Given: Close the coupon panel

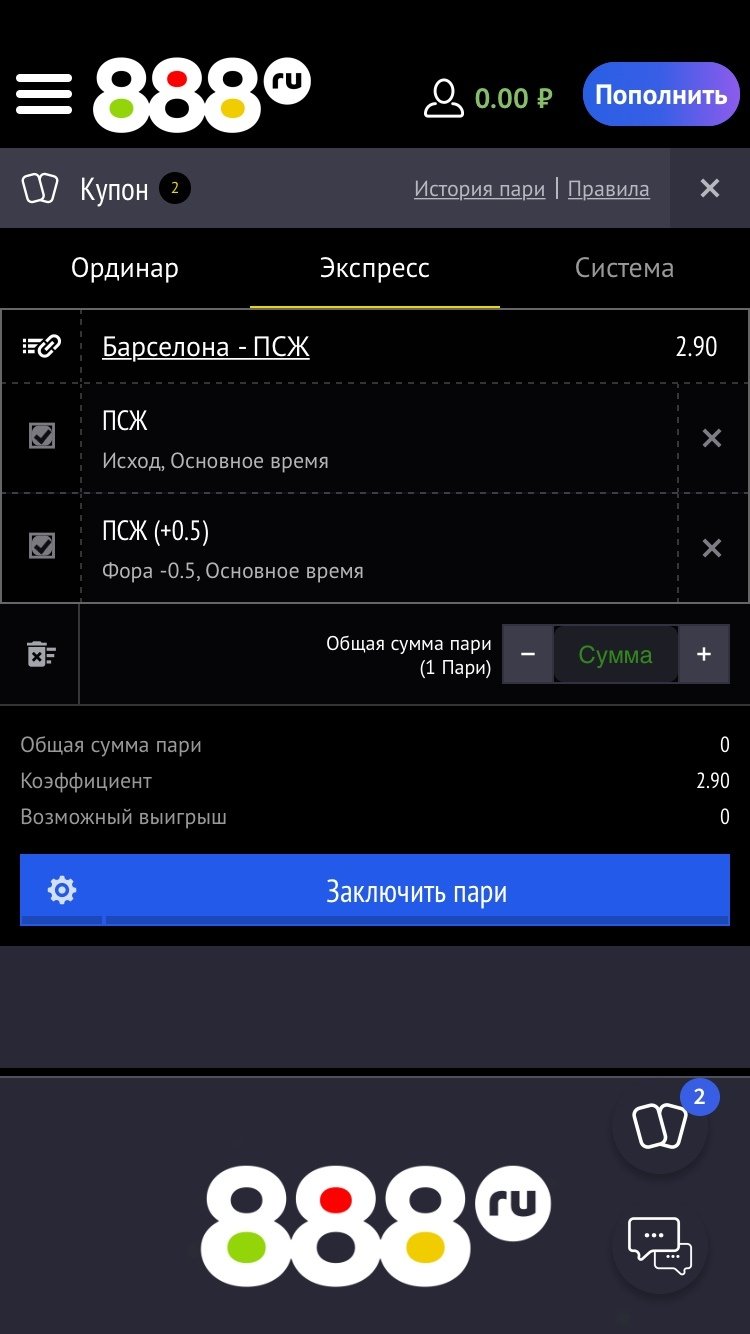Looking at the screenshot, I should 709,188.
